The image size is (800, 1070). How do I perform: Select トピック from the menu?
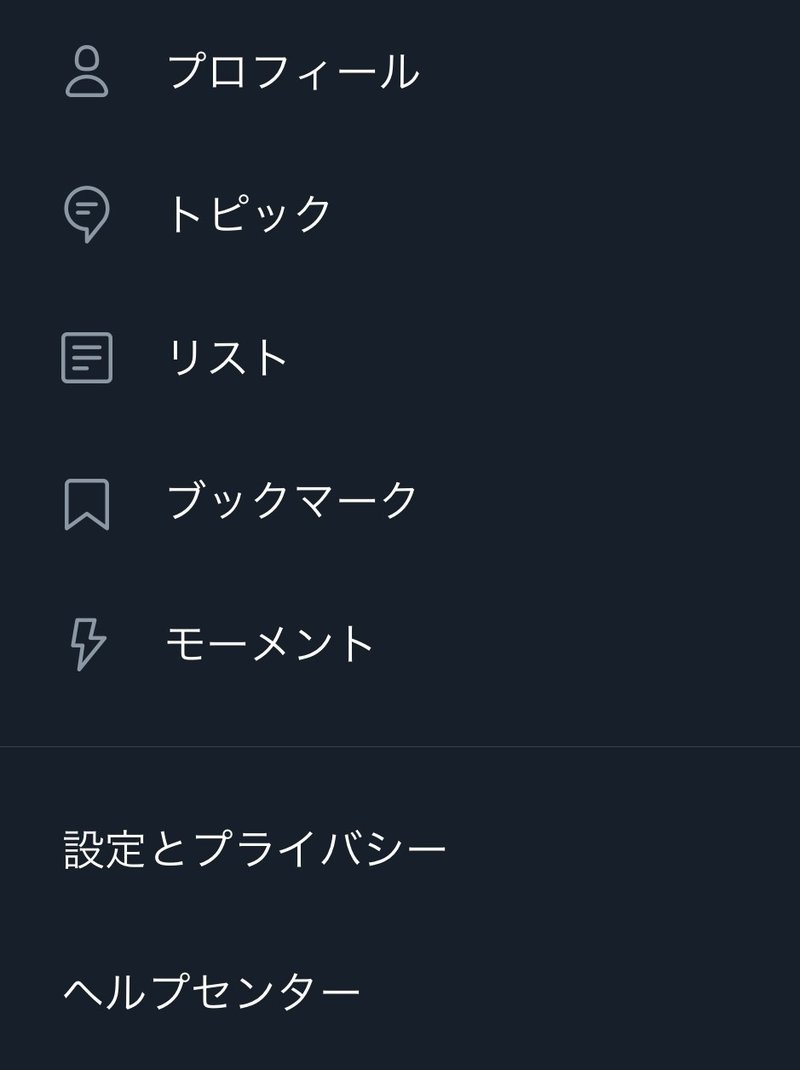(x=250, y=213)
